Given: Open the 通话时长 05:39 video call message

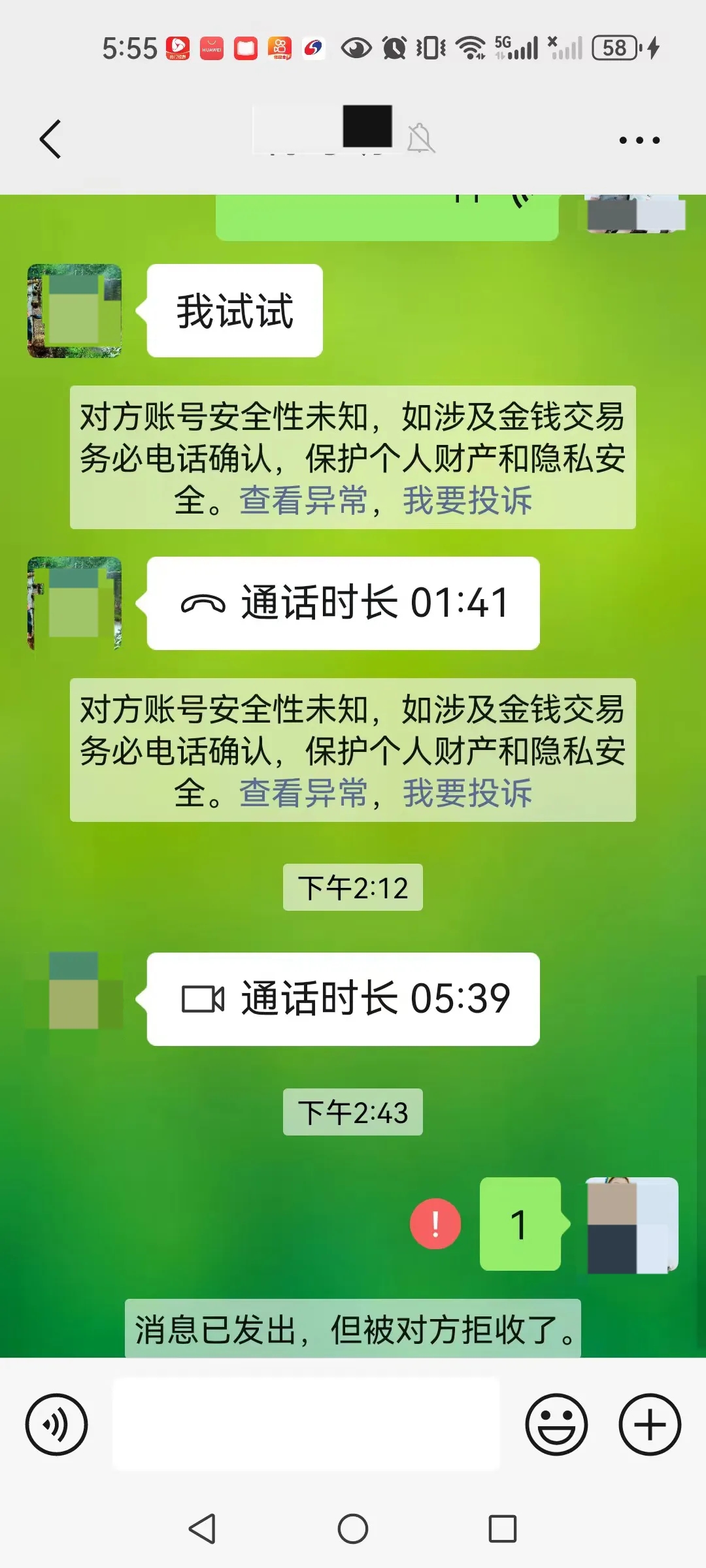Looking at the screenshot, I should pyautogui.click(x=343, y=999).
